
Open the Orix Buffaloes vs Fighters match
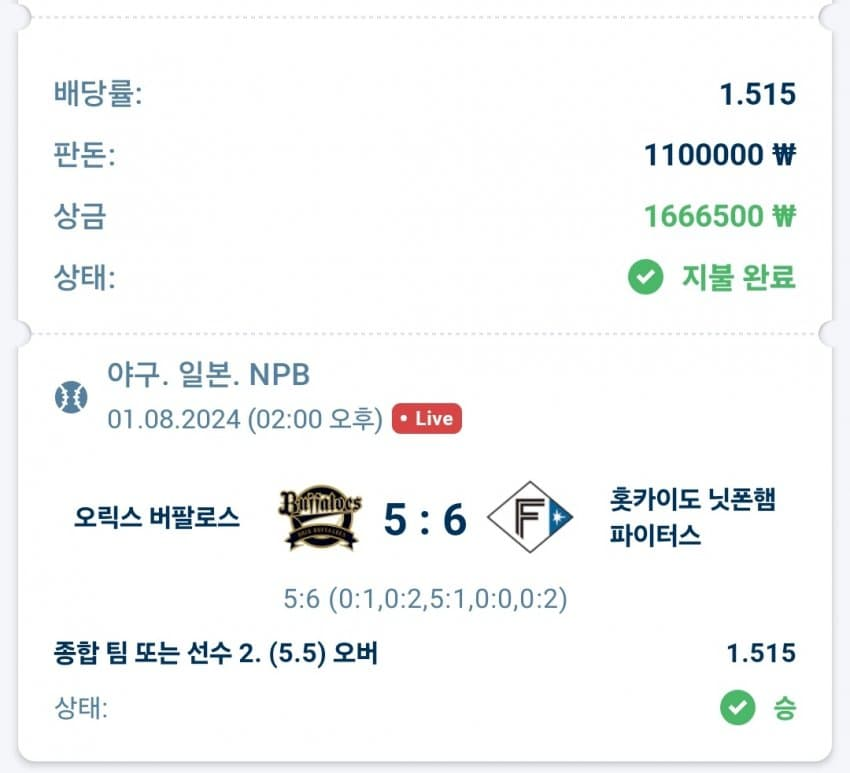click(425, 519)
